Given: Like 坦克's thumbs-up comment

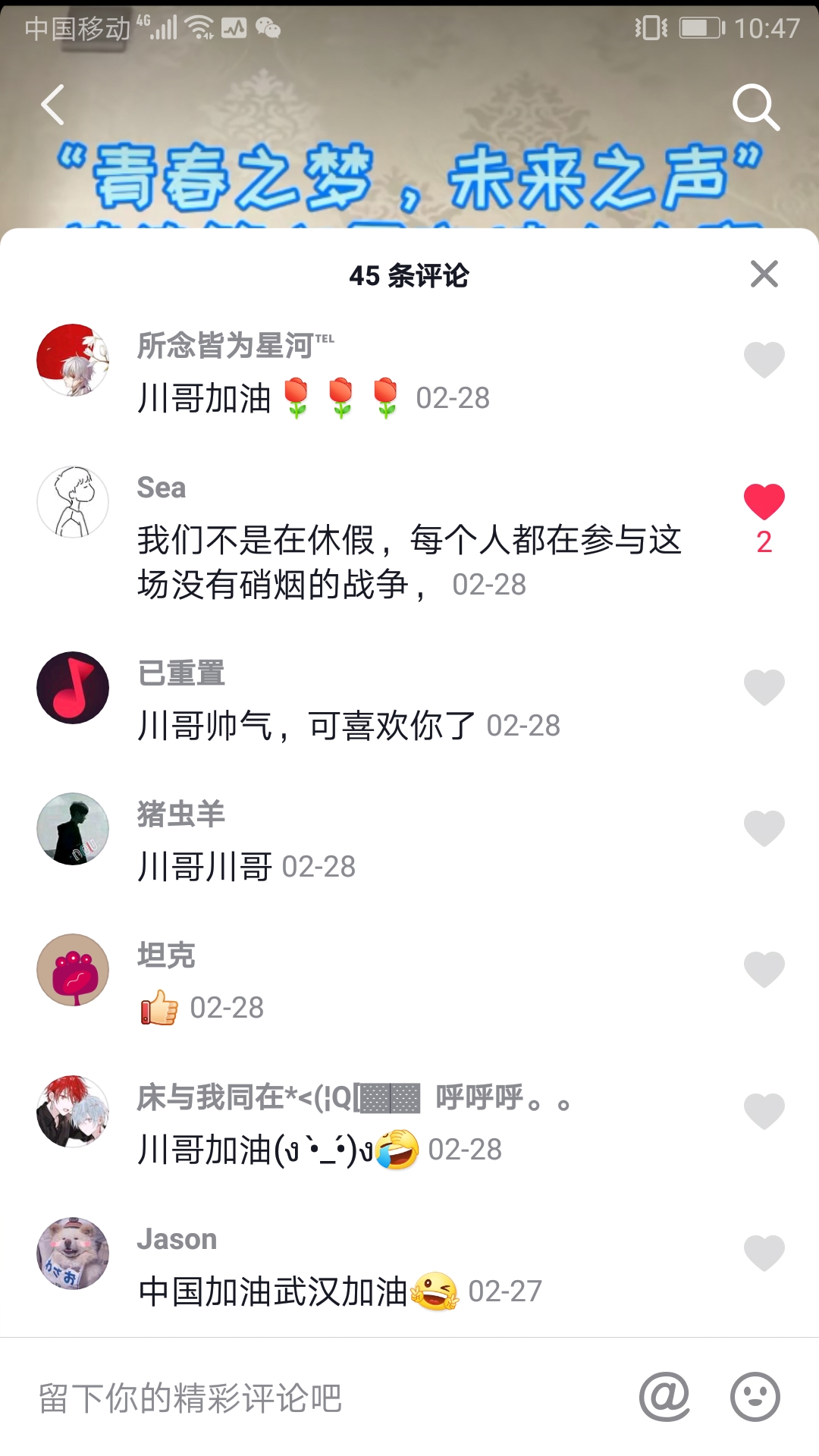Looking at the screenshot, I should 764,969.
